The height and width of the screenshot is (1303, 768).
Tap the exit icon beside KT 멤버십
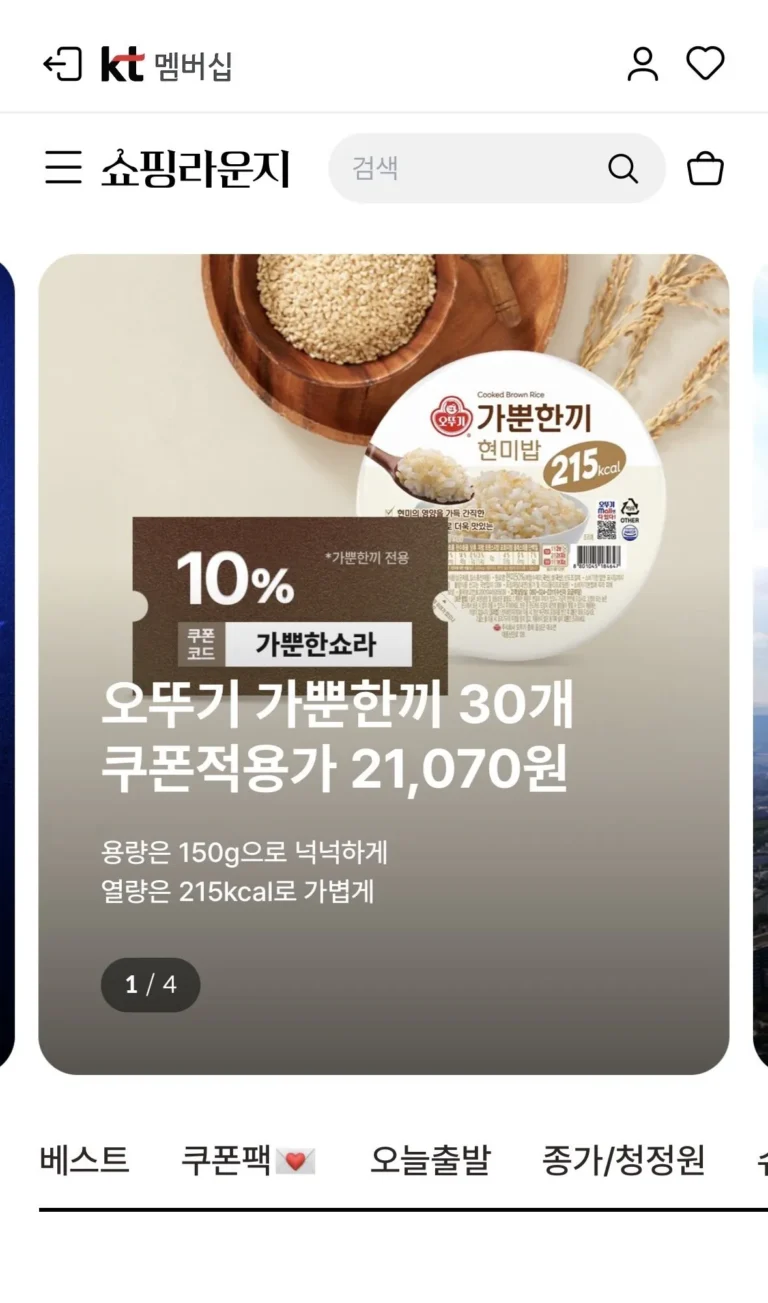62,65
